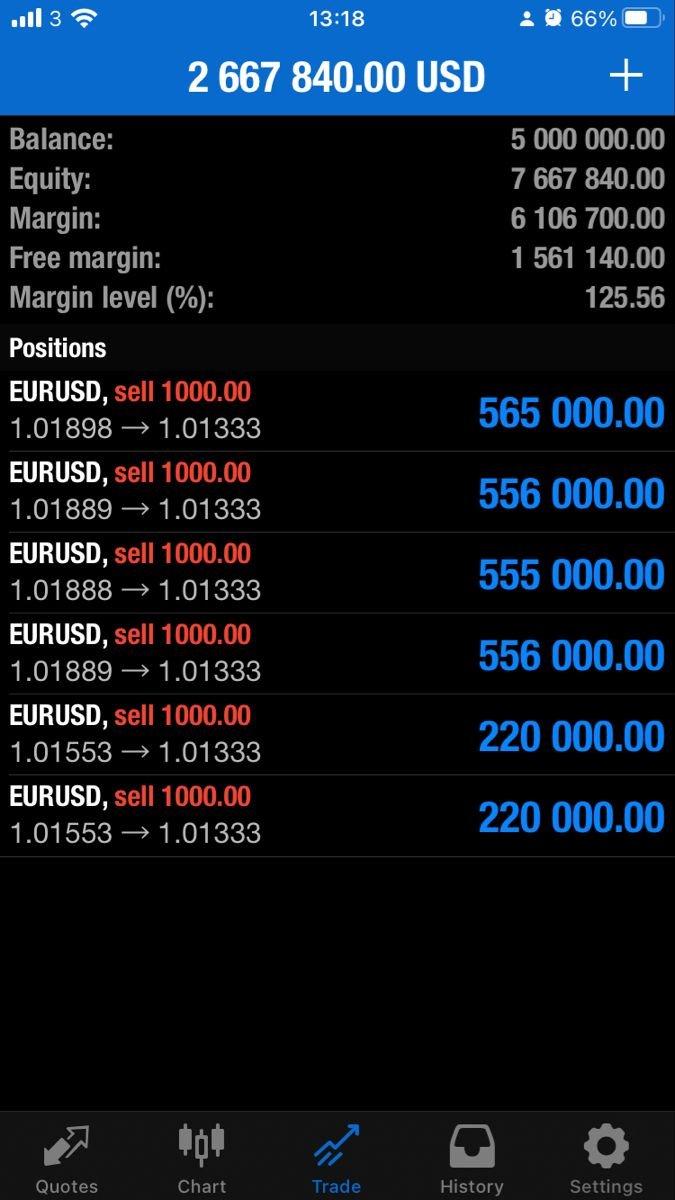This screenshot has width=675, height=1200.
Task: Open the Chart tab
Action: click(x=202, y=1158)
